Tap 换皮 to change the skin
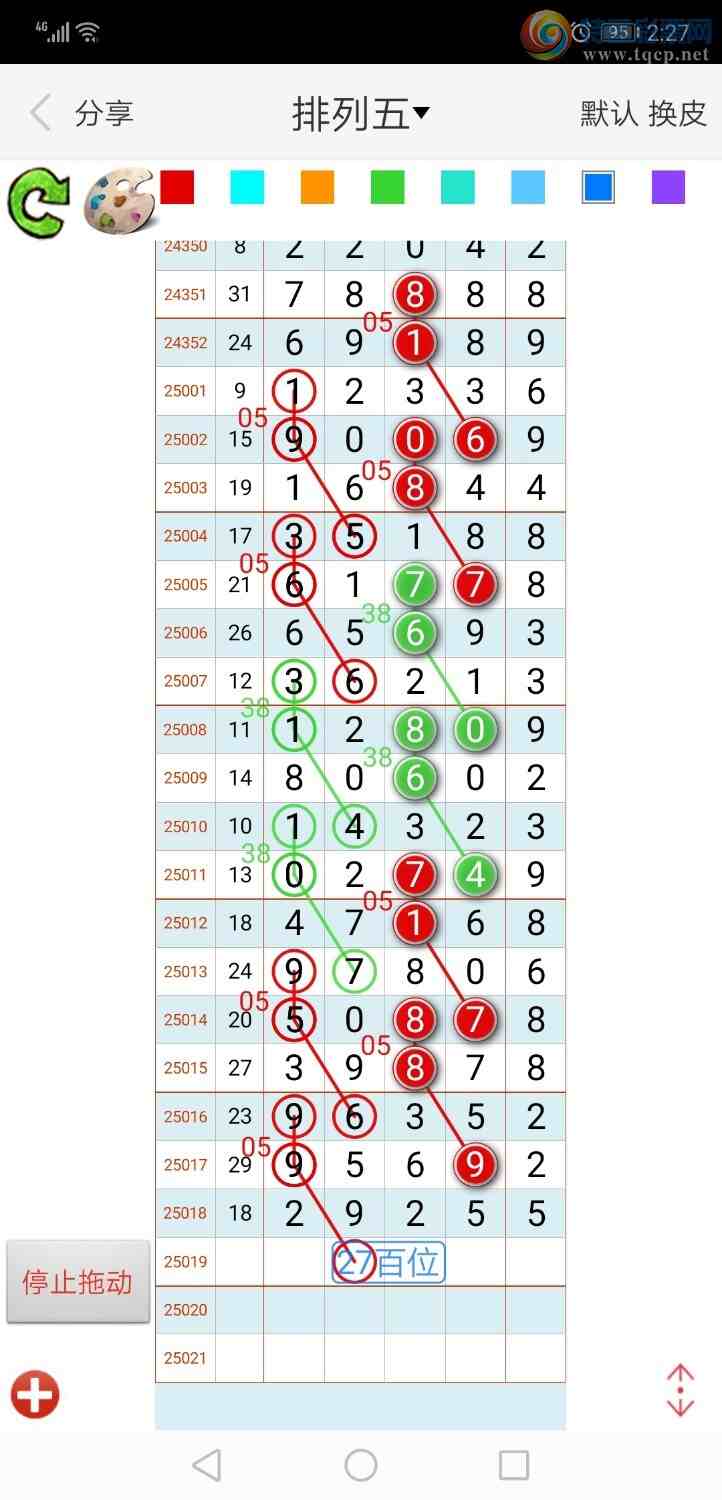The width and height of the screenshot is (722, 1500). 678,113
